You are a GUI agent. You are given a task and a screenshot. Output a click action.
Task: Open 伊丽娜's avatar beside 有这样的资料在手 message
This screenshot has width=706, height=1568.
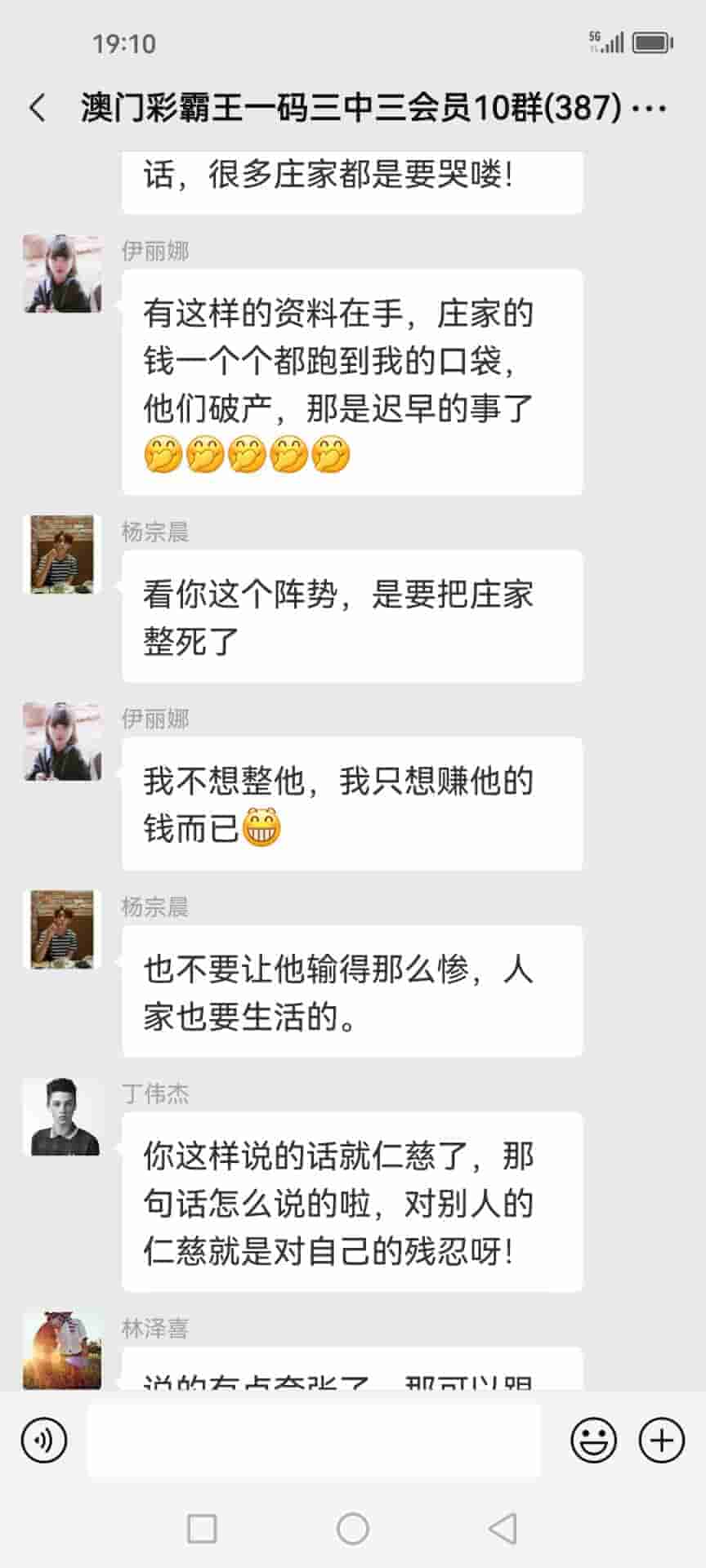63,274
